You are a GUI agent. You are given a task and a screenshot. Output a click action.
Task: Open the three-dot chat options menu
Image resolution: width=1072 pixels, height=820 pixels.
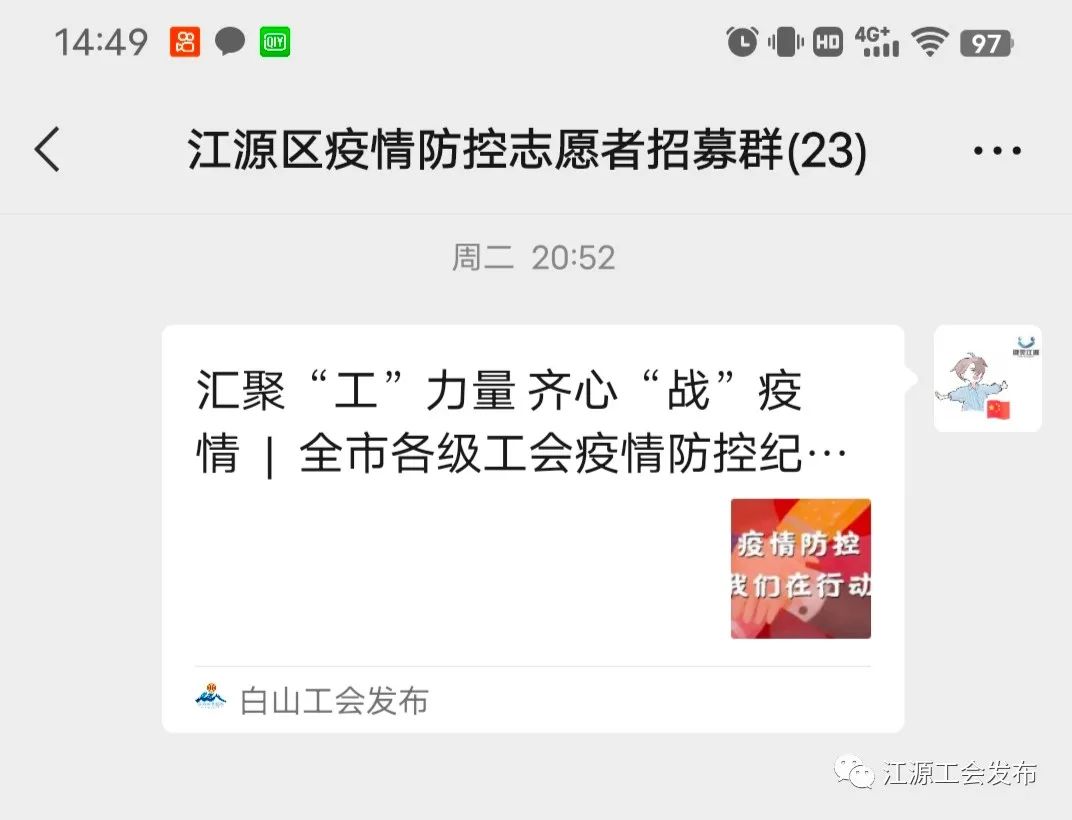coord(997,152)
